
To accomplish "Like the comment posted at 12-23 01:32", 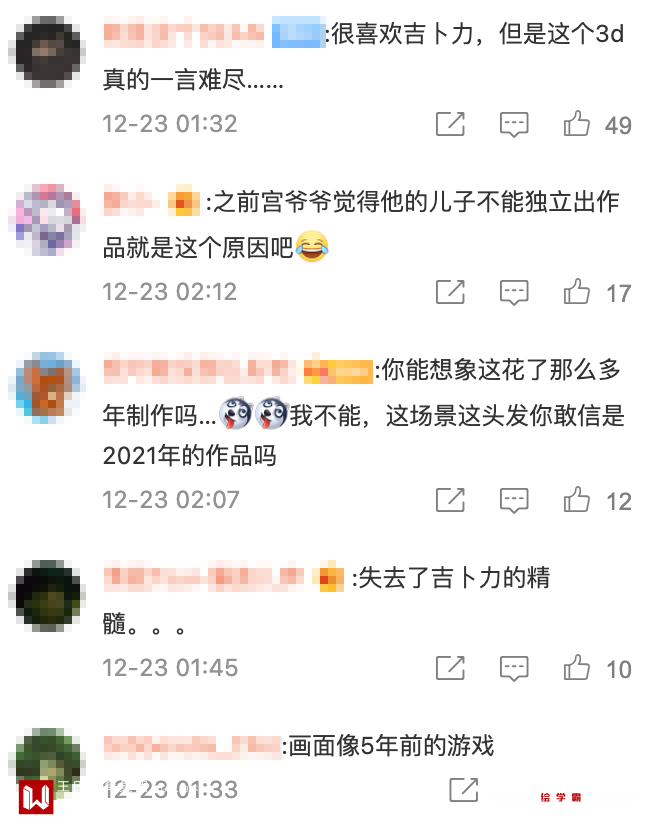I will pyautogui.click(x=577, y=124).
